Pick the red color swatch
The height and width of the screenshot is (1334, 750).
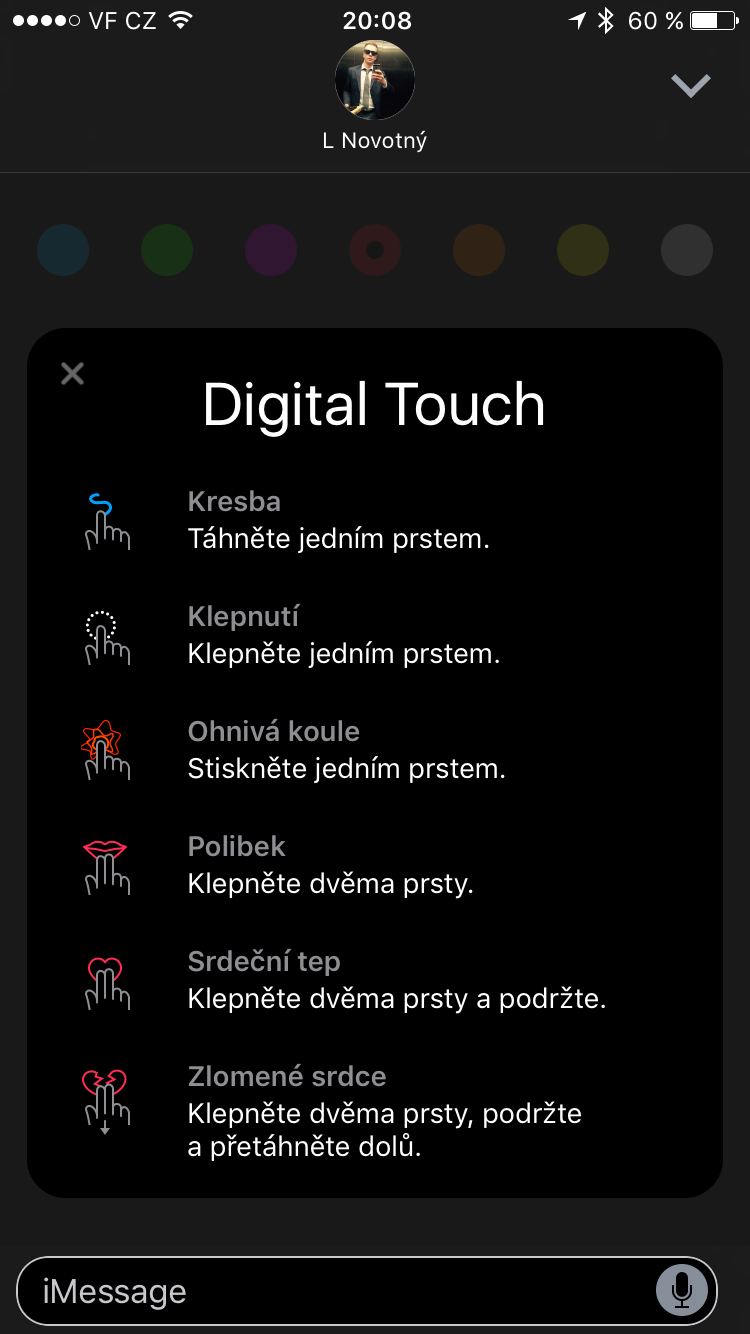pyautogui.click(x=375, y=250)
